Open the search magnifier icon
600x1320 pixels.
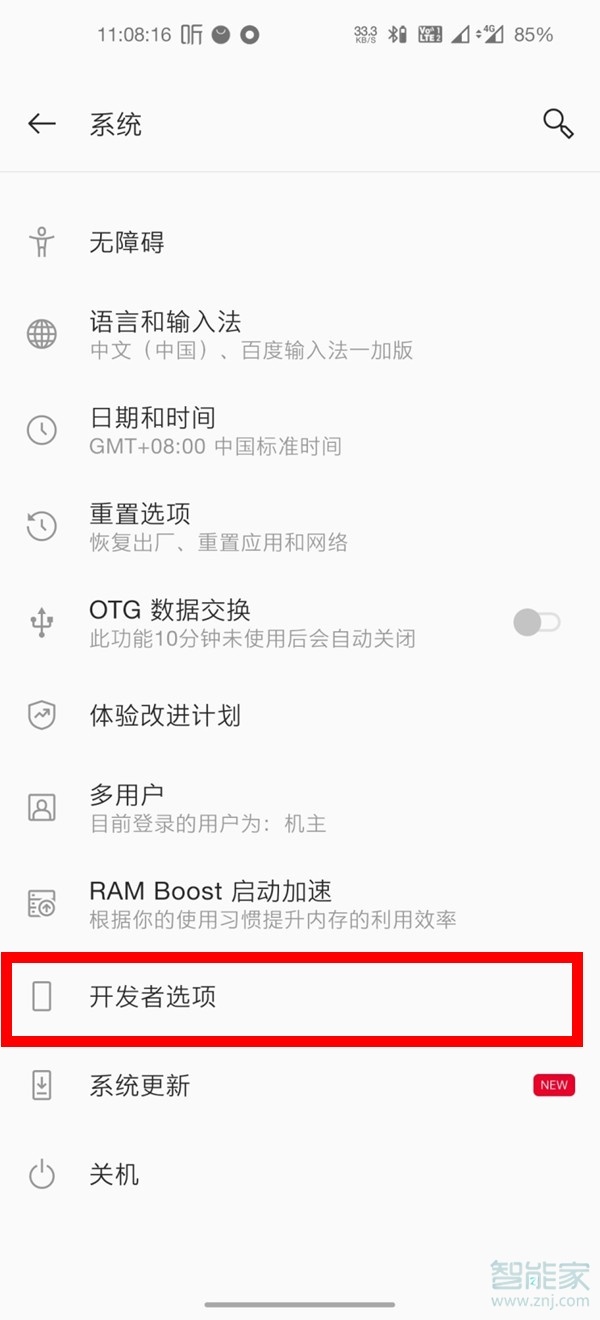(557, 124)
